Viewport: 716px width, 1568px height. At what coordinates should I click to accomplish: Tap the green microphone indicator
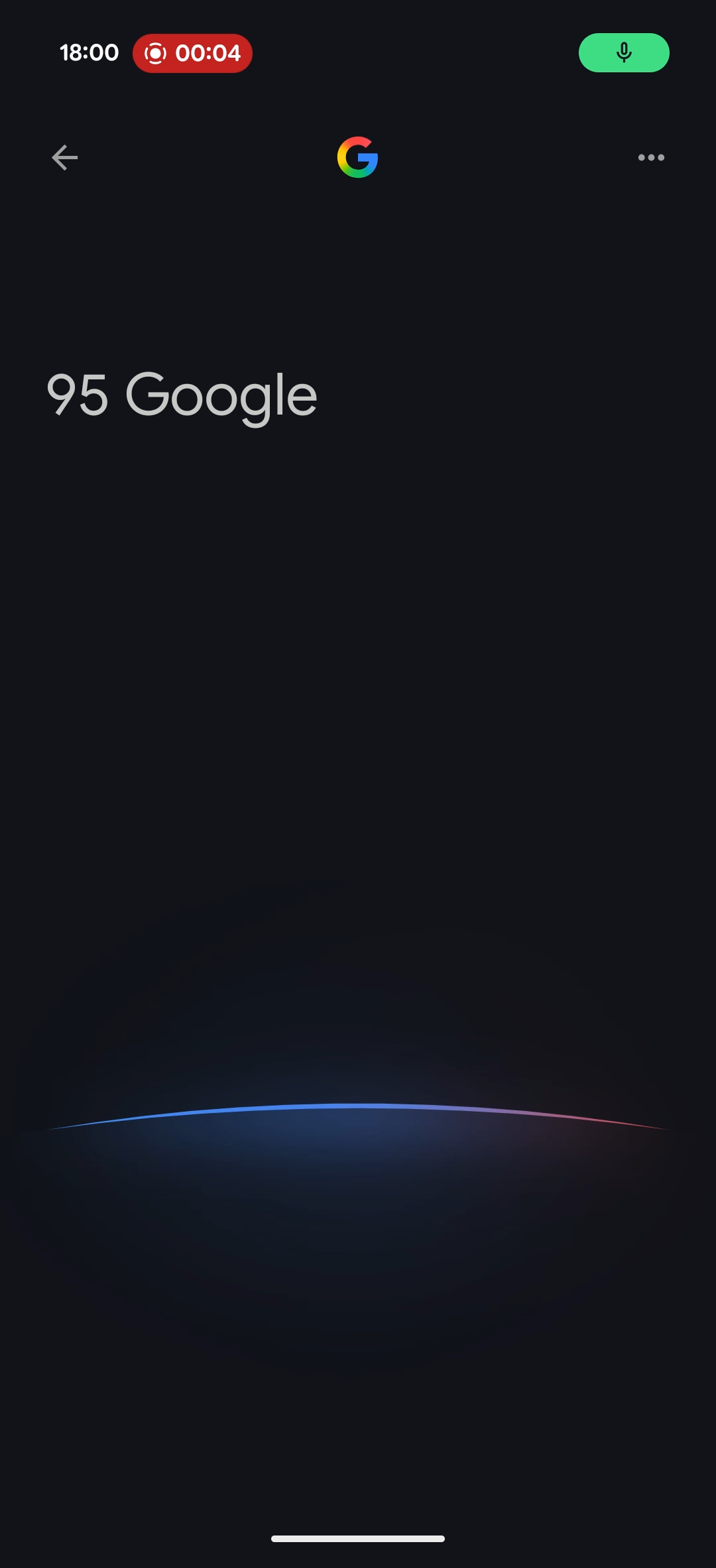tap(623, 53)
